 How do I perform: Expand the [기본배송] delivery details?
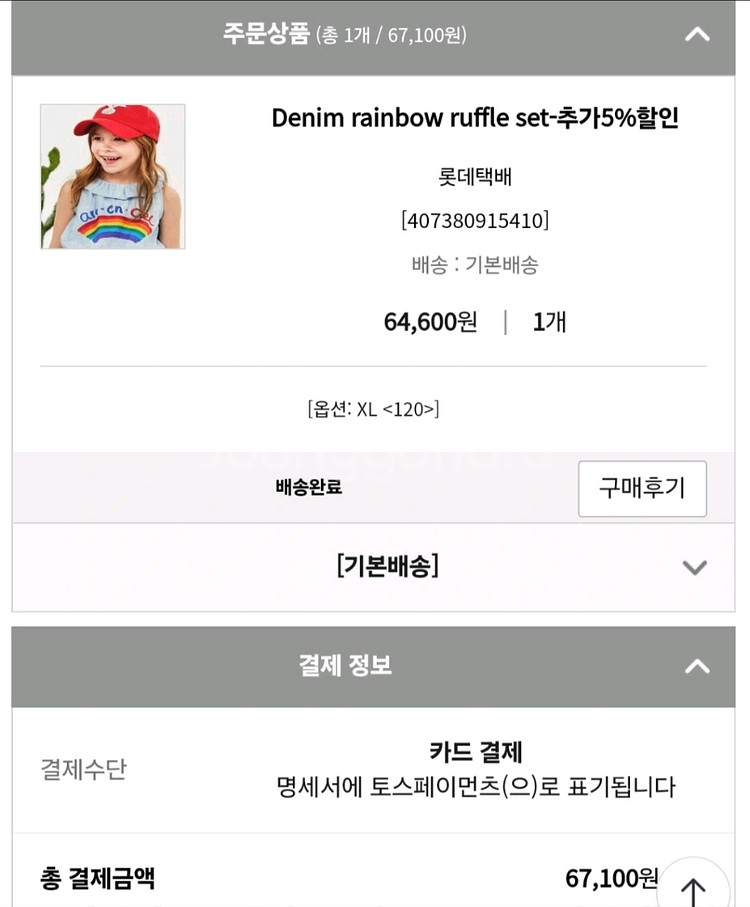[694, 567]
